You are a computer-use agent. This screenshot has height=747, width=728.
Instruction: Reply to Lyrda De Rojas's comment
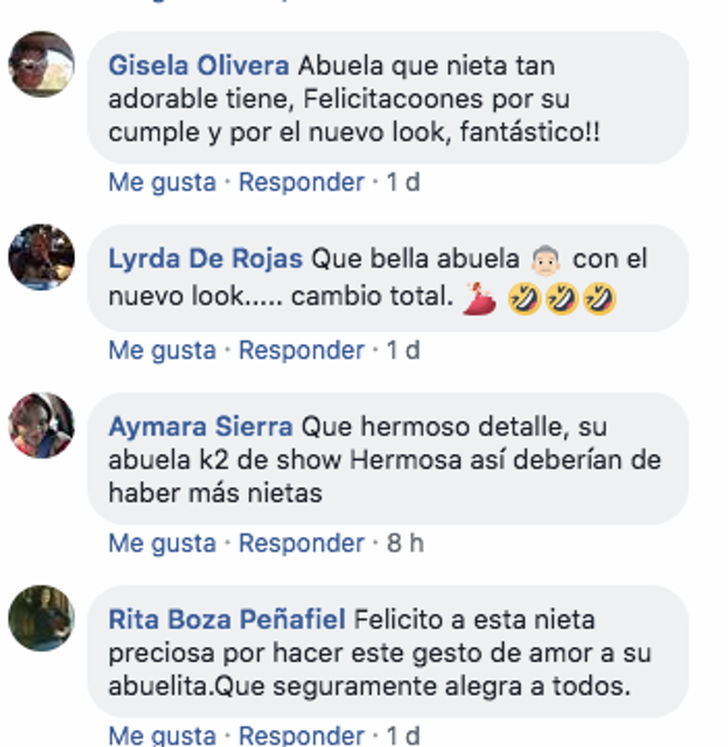point(301,350)
